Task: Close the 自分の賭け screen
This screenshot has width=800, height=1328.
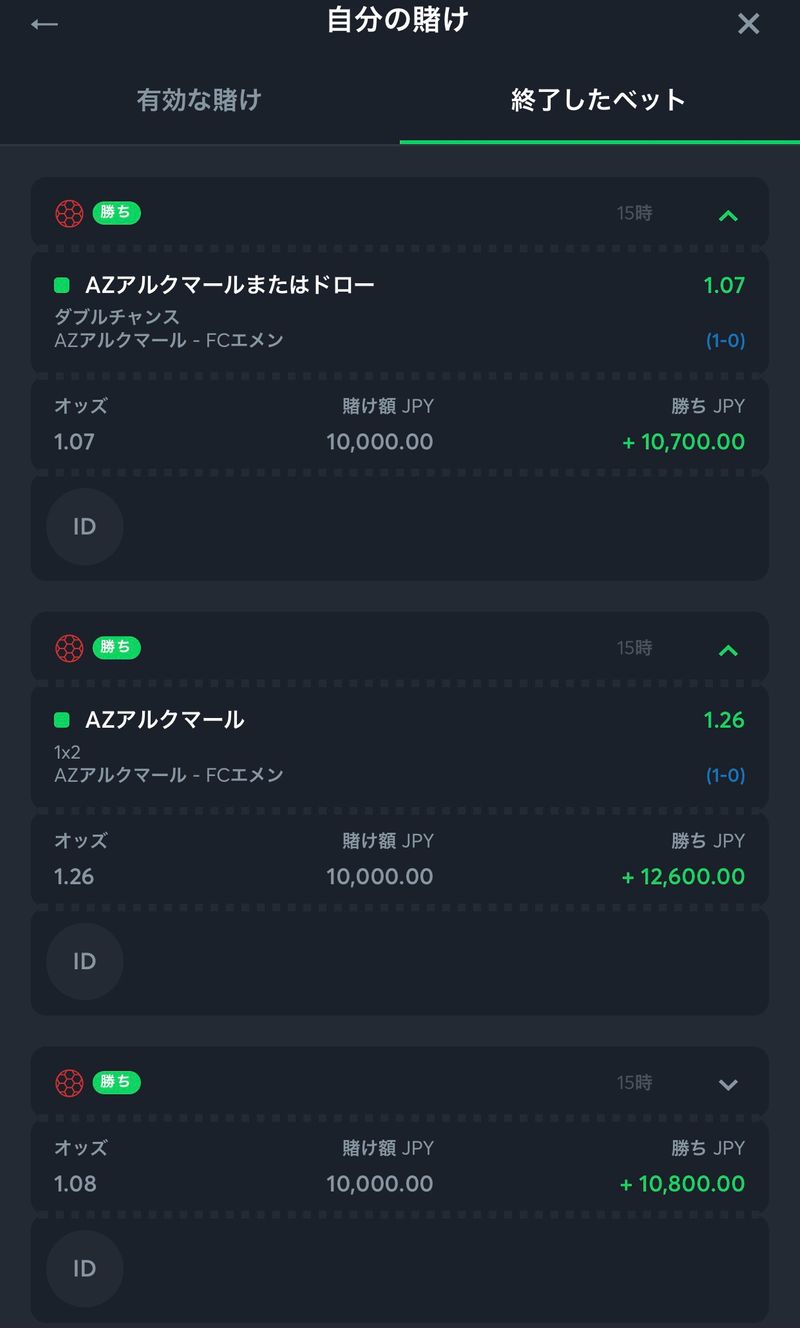Action: pos(748,24)
